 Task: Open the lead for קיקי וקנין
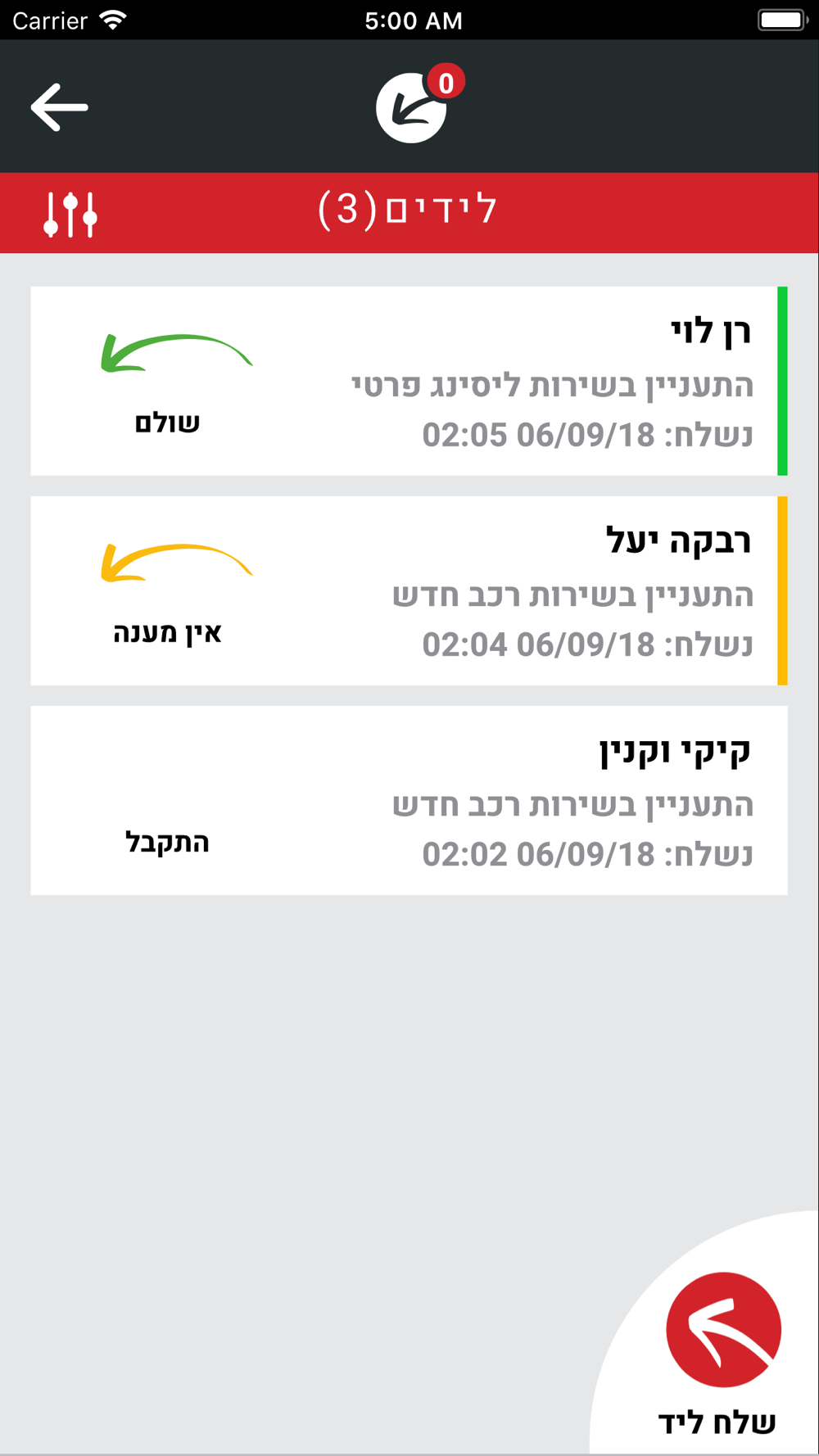coord(409,800)
